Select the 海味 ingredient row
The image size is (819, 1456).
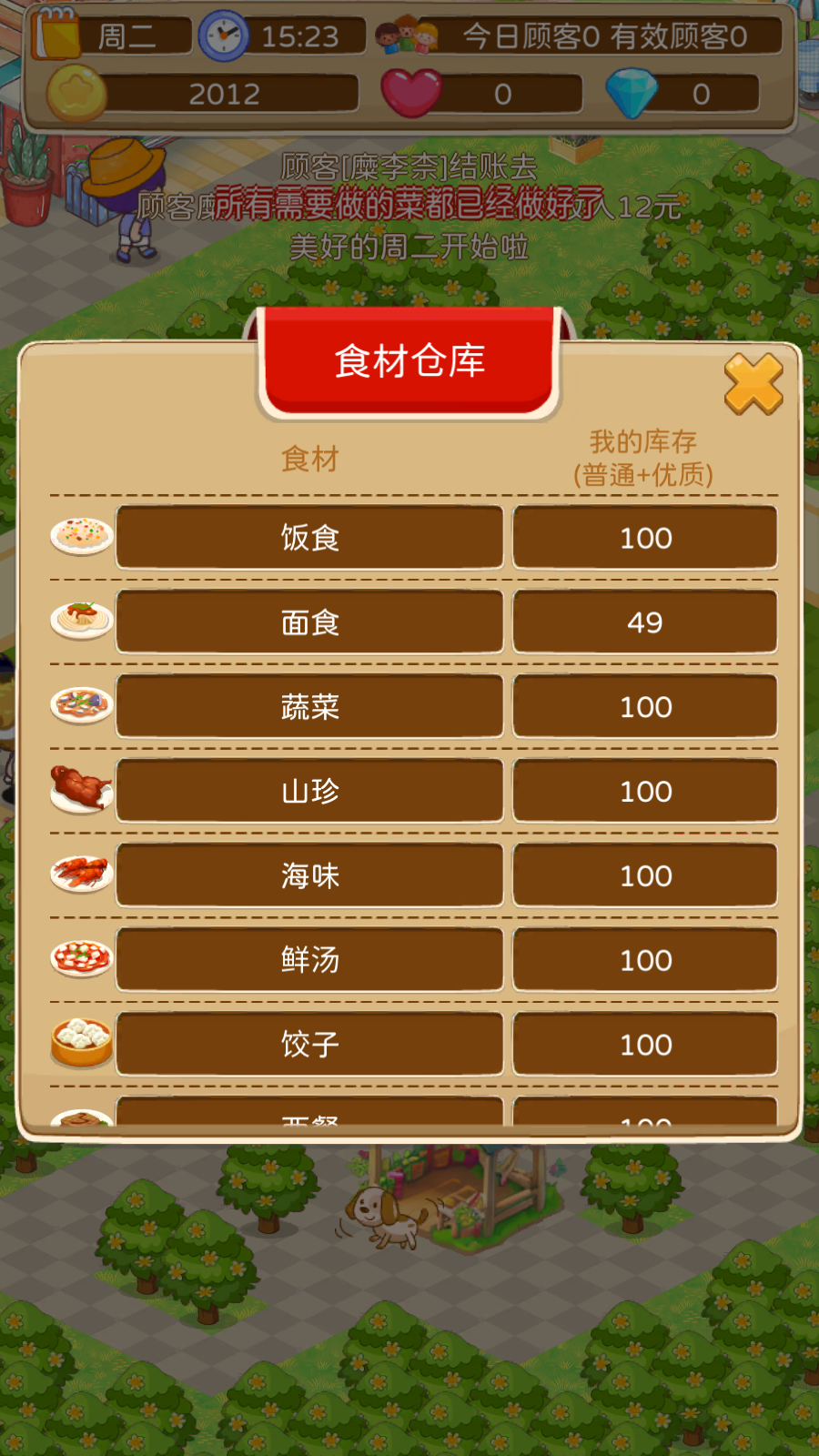309,875
